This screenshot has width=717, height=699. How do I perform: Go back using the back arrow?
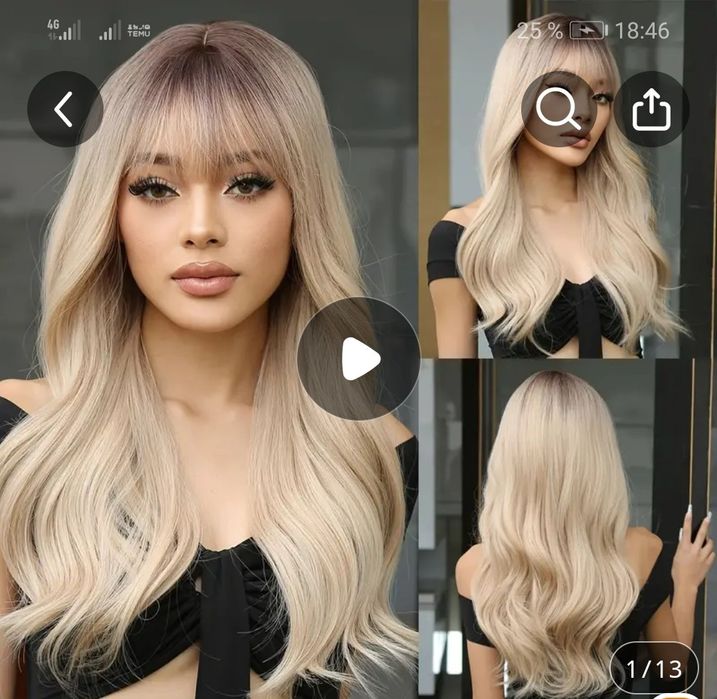pyautogui.click(x=64, y=110)
